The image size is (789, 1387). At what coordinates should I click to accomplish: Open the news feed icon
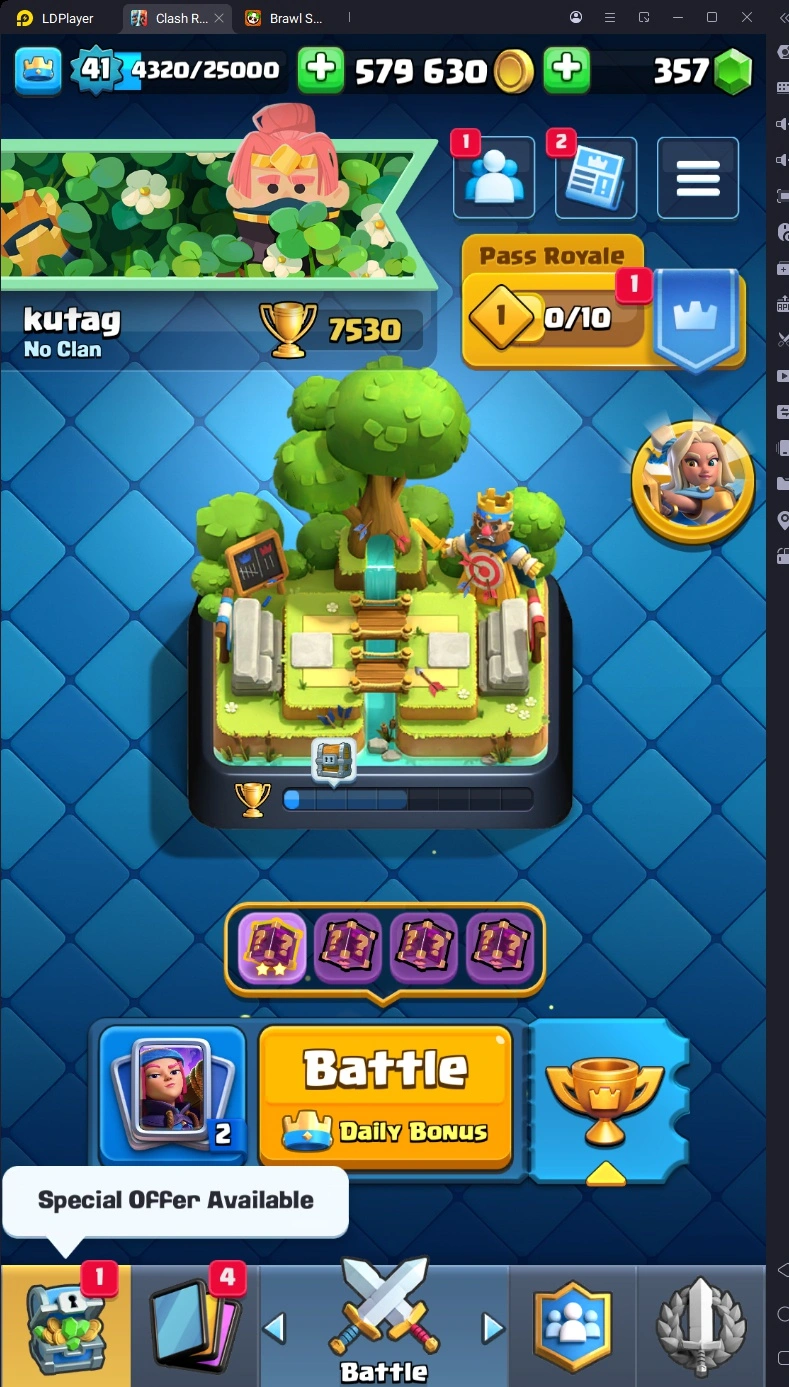tap(596, 178)
